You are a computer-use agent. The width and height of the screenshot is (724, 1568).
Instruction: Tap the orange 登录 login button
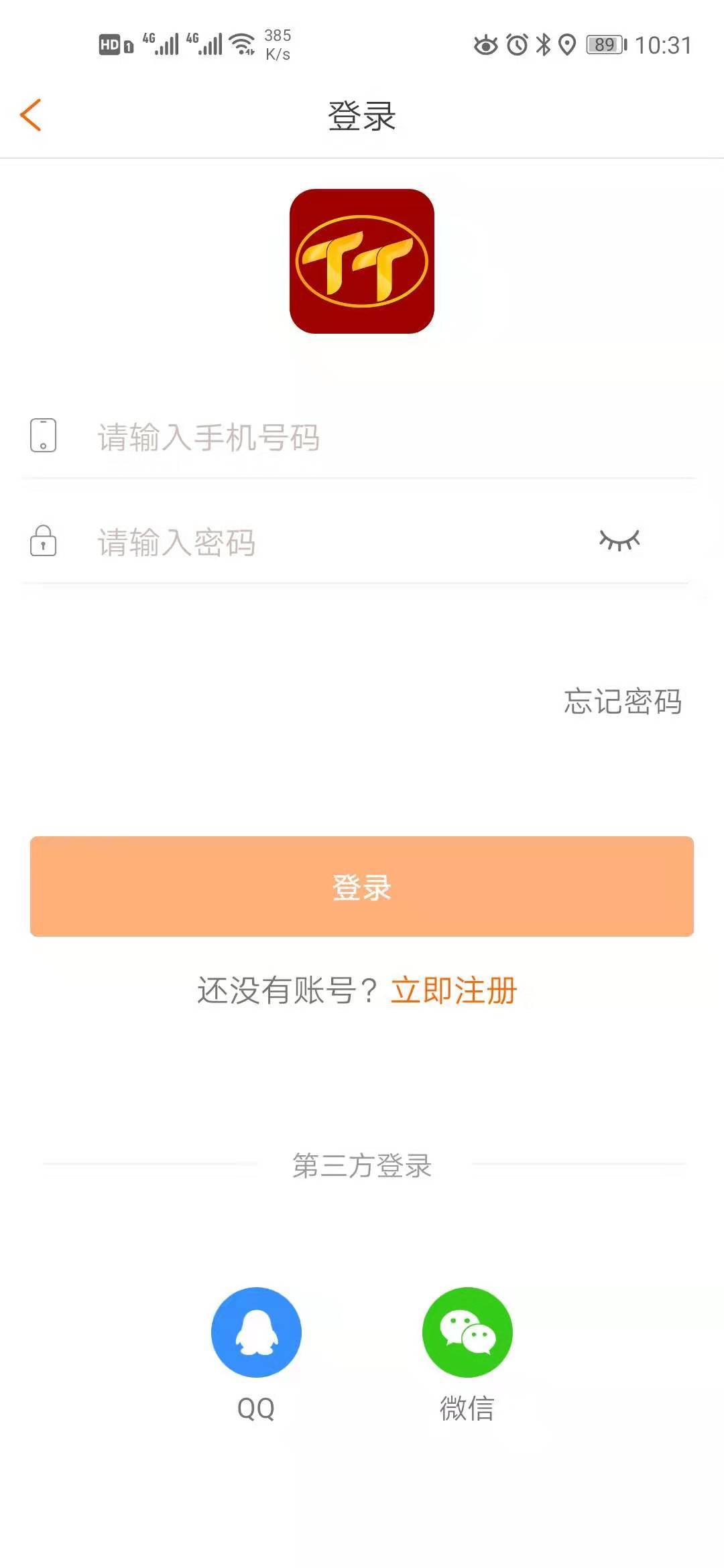coord(362,886)
